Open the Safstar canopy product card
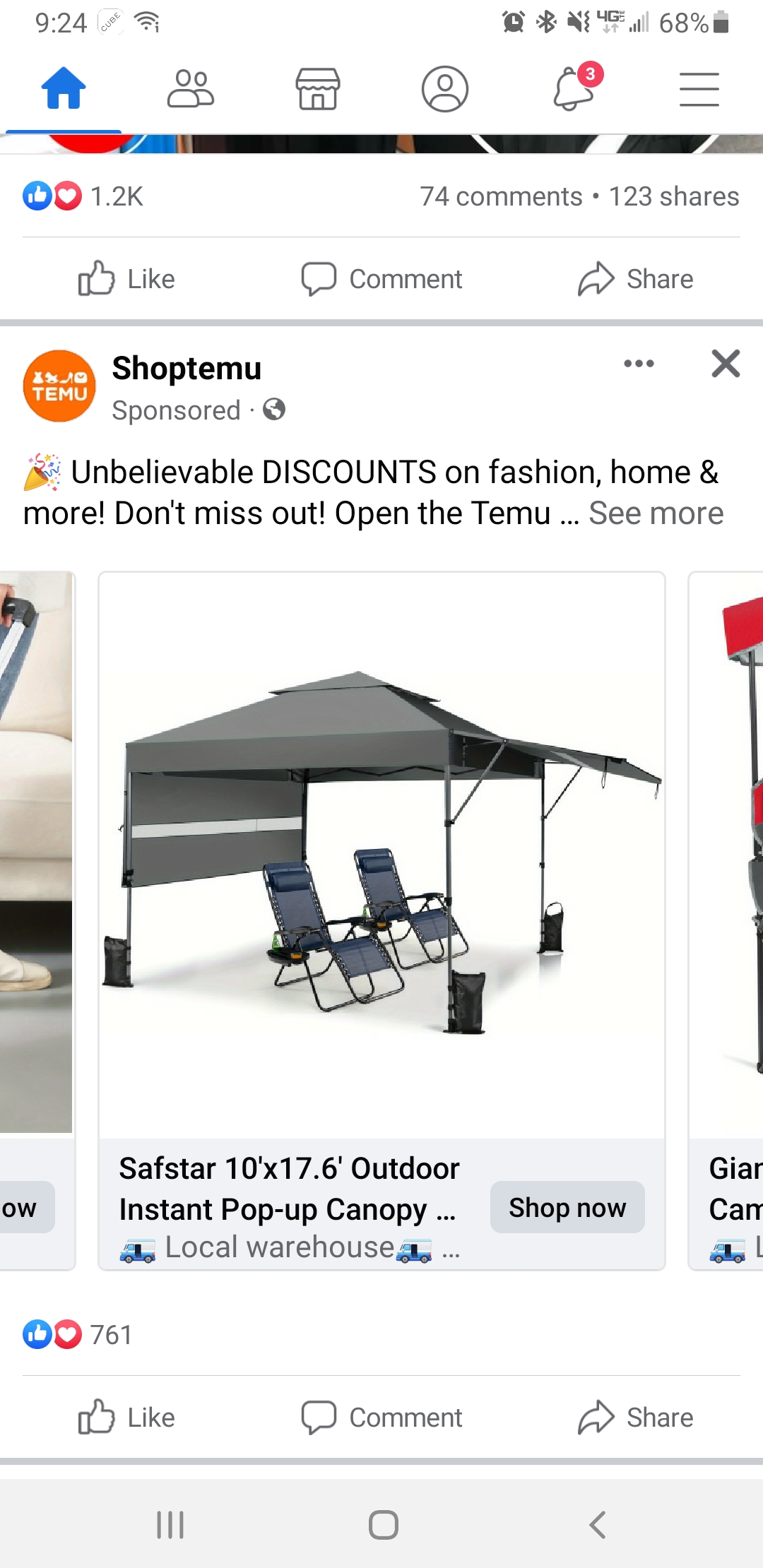This screenshot has height=1568, width=763. click(381, 855)
